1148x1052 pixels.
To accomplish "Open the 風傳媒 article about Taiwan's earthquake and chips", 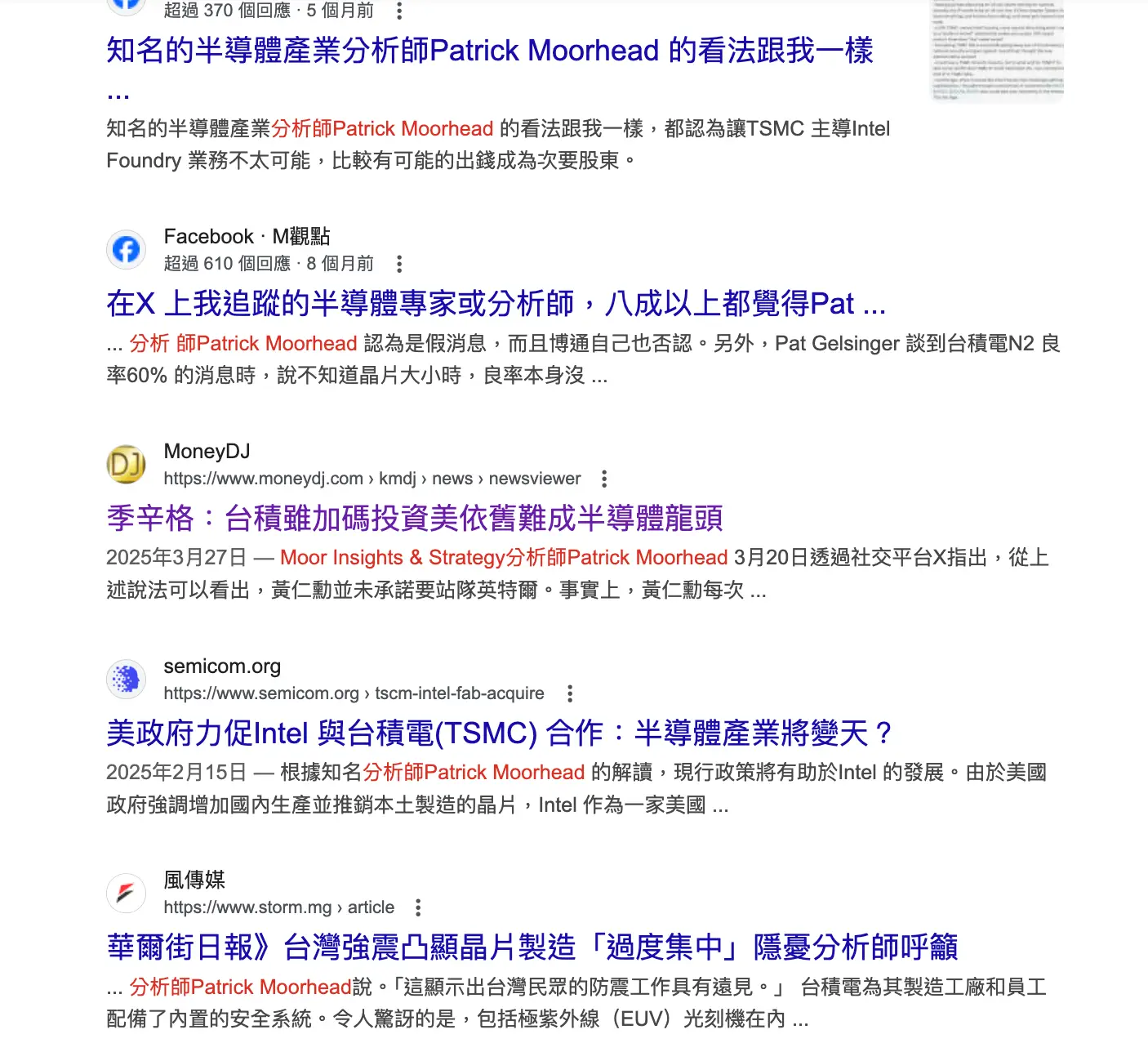I will click(x=532, y=947).
